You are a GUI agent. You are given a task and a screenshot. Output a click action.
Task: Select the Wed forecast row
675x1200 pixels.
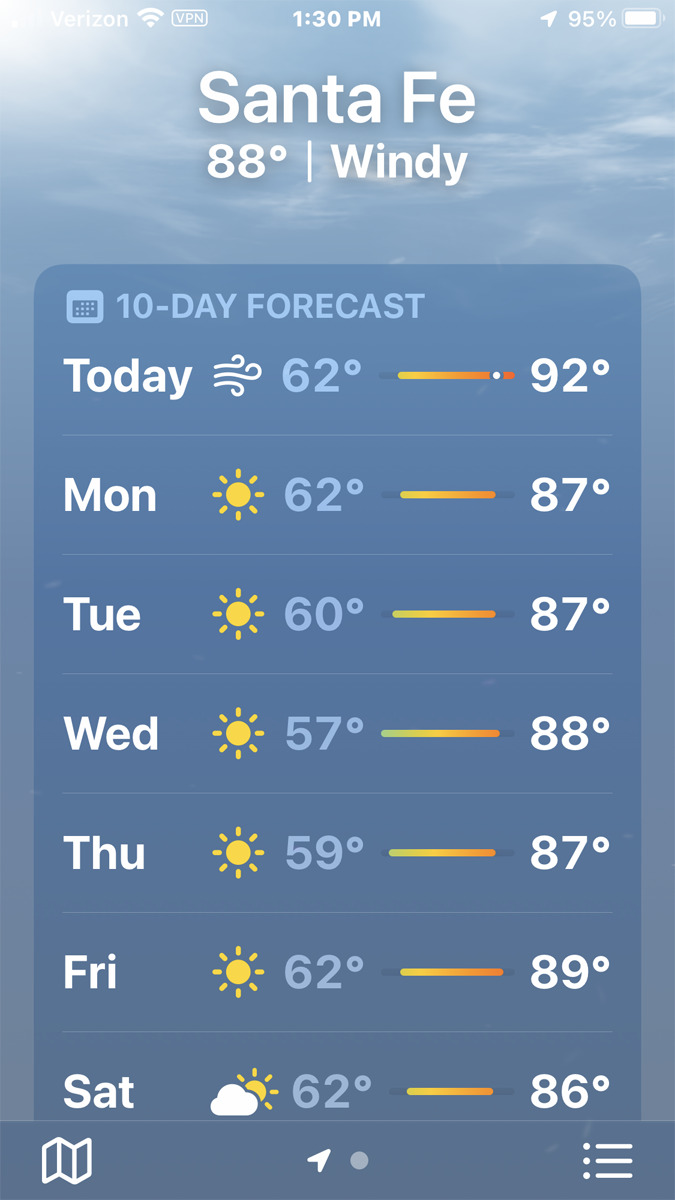[x=337, y=733]
